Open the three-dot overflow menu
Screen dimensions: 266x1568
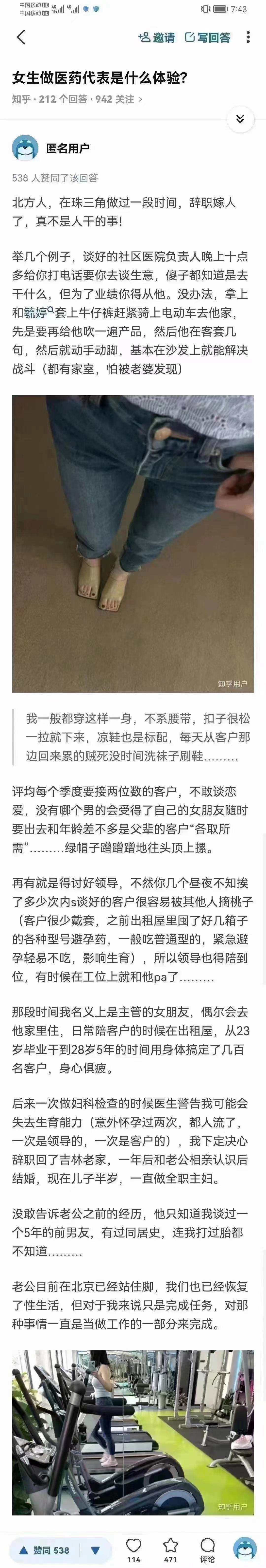[248, 37]
